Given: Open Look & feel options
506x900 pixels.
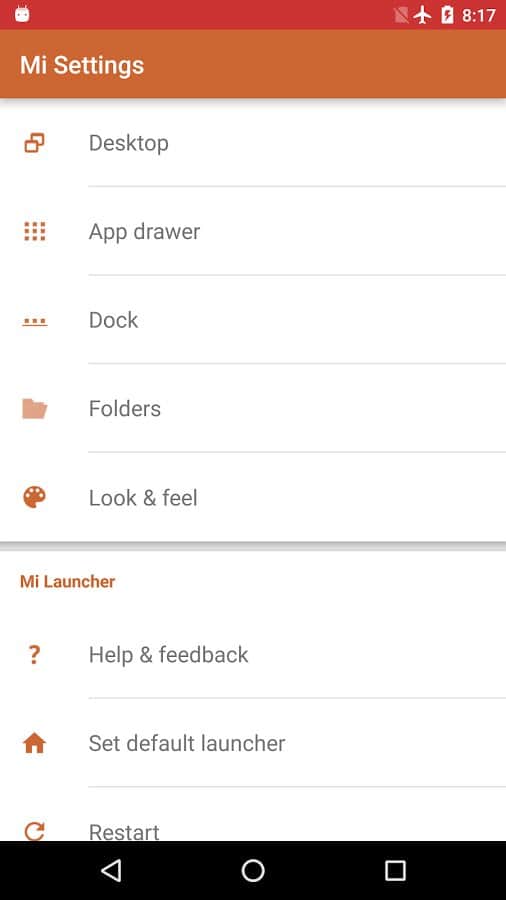Looking at the screenshot, I should click(x=253, y=497).
